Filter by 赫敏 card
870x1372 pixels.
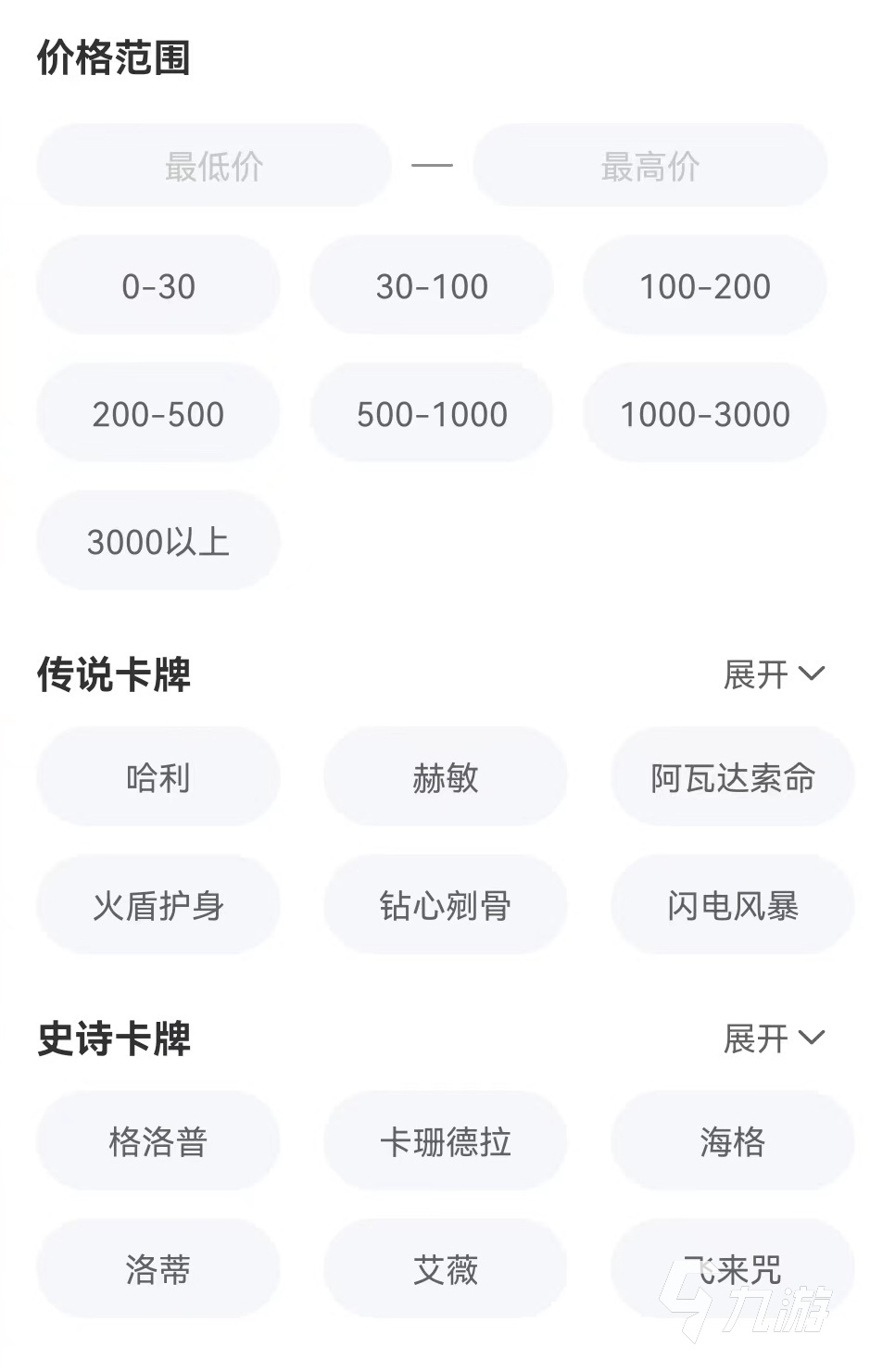tap(446, 778)
